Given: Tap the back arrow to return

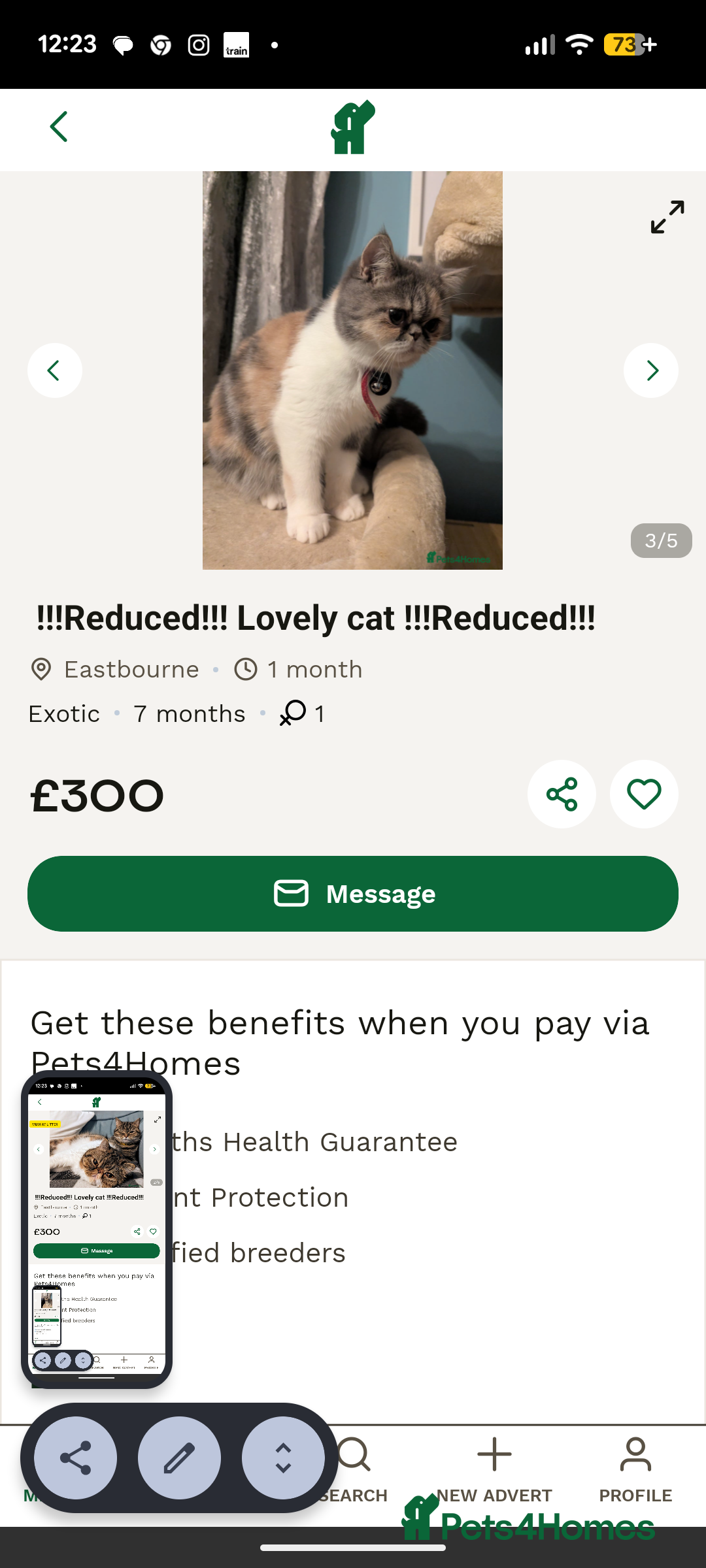Looking at the screenshot, I should point(59,127).
